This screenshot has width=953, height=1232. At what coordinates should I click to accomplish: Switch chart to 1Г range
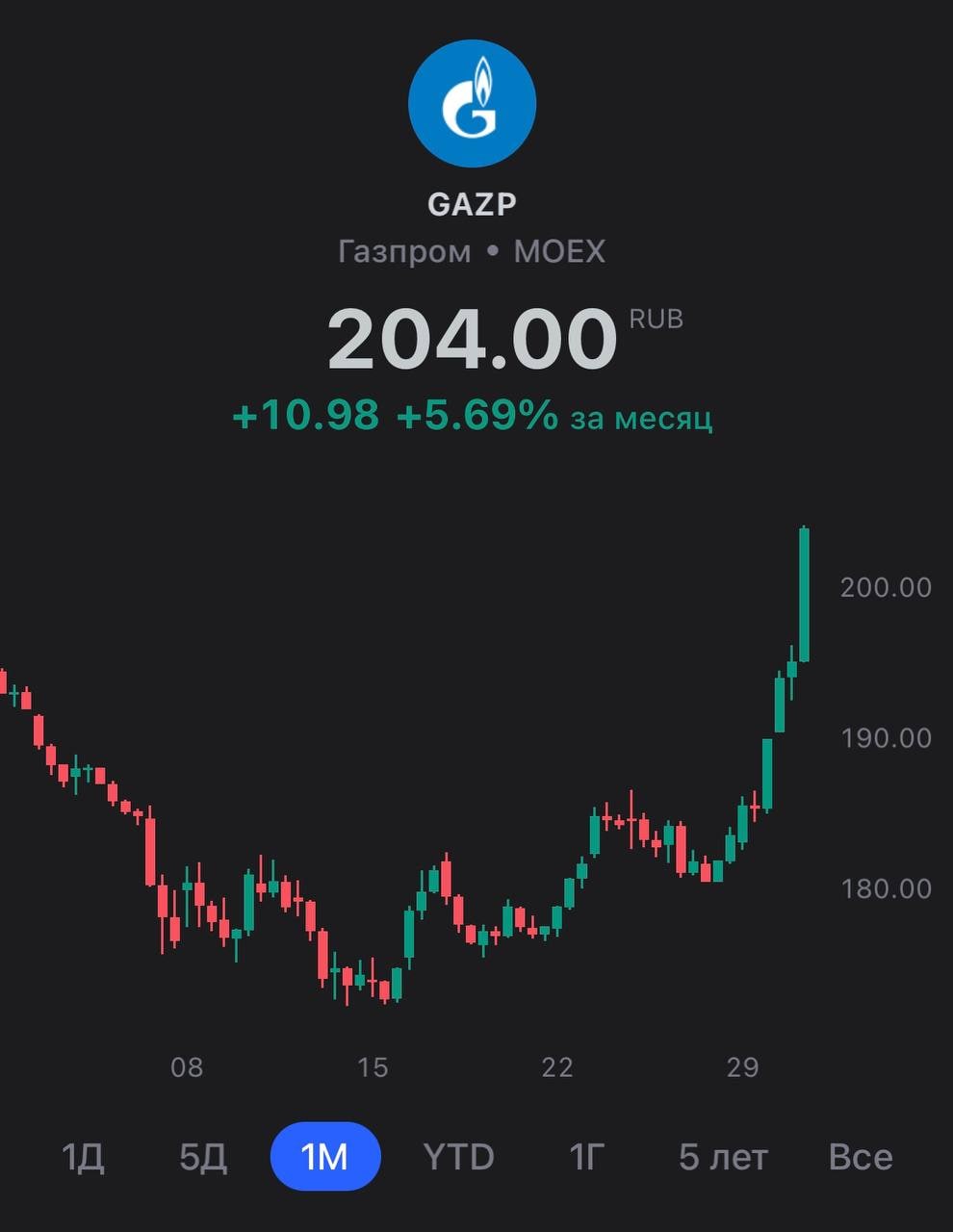[x=587, y=1156]
